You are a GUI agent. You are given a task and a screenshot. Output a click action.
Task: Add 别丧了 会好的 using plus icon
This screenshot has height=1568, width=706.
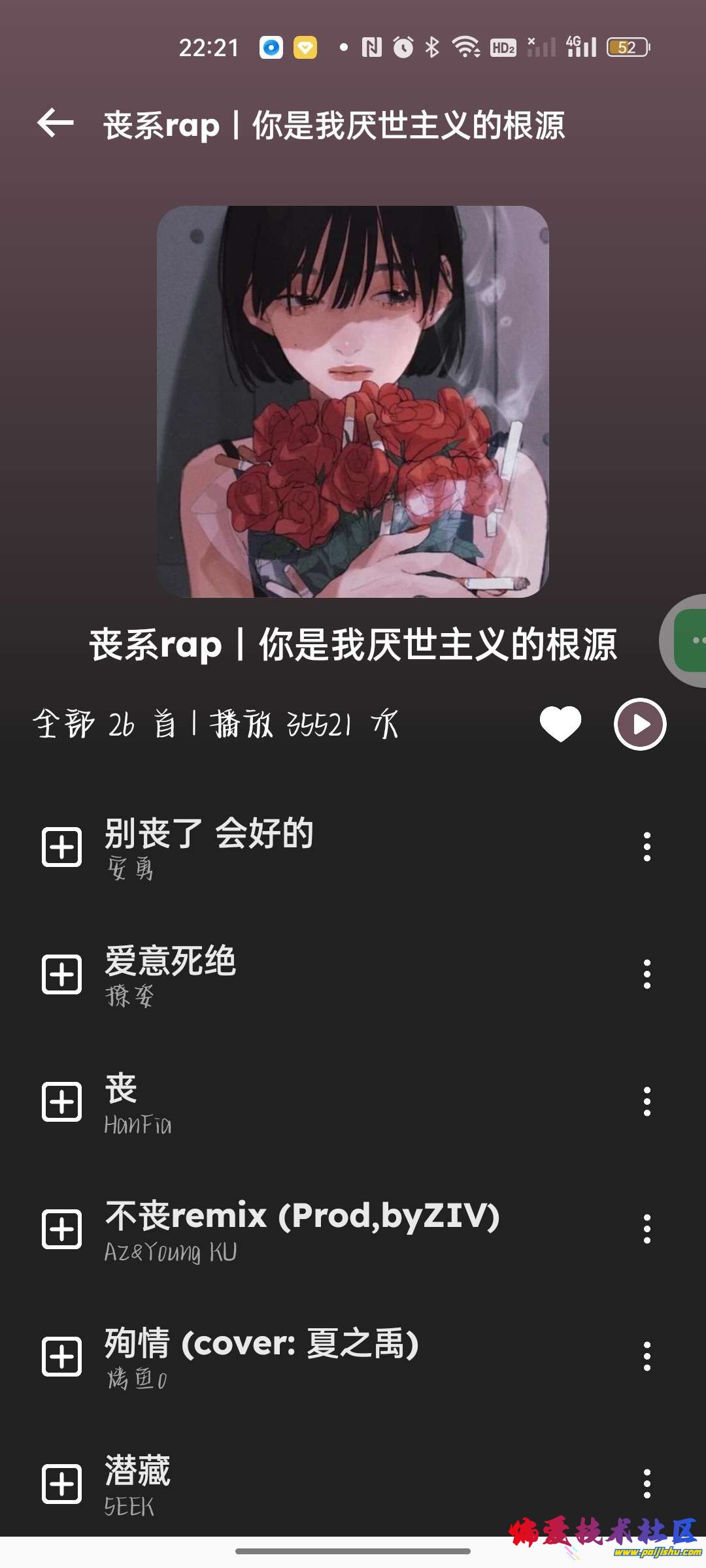61,847
